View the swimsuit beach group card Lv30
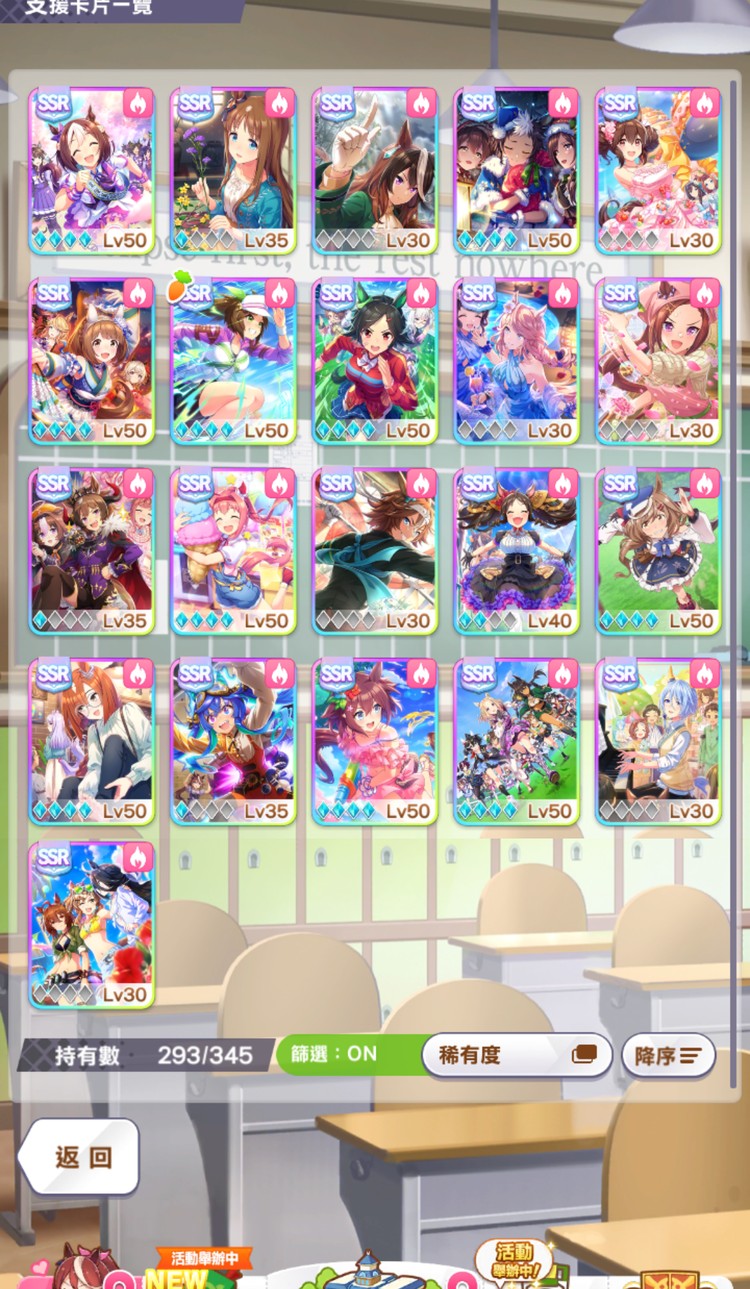The height and width of the screenshot is (1289, 750). tap(92, 925)
